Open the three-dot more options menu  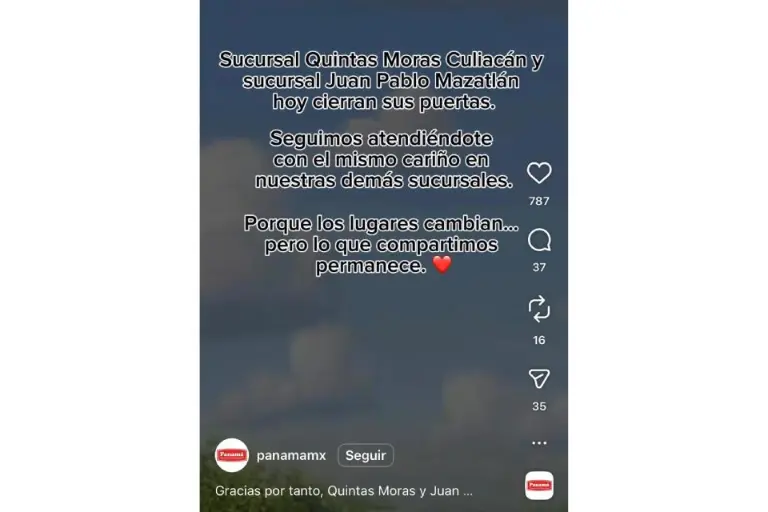[x=539, y=443]
